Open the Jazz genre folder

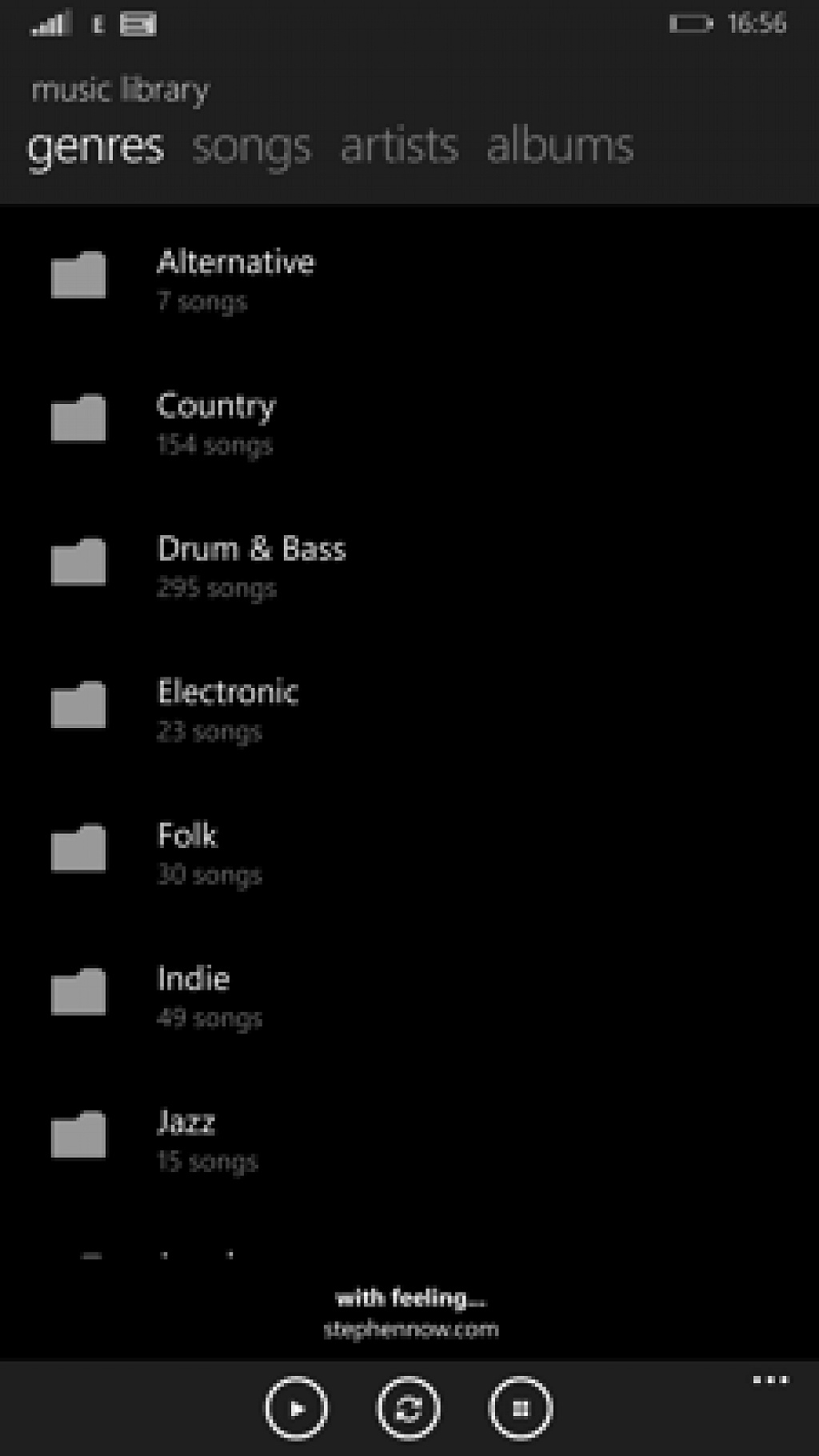point(409,1139)
